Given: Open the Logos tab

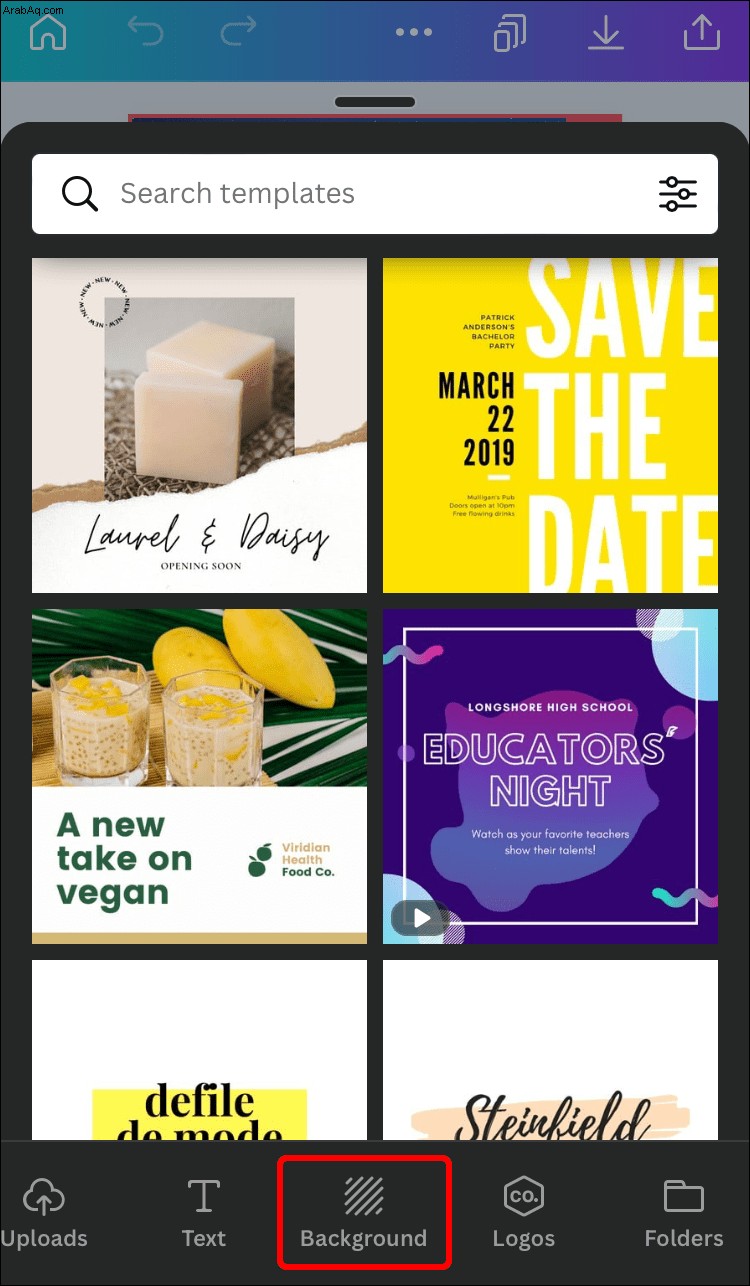Looking at the screenshot, I should coord(523,1213).
